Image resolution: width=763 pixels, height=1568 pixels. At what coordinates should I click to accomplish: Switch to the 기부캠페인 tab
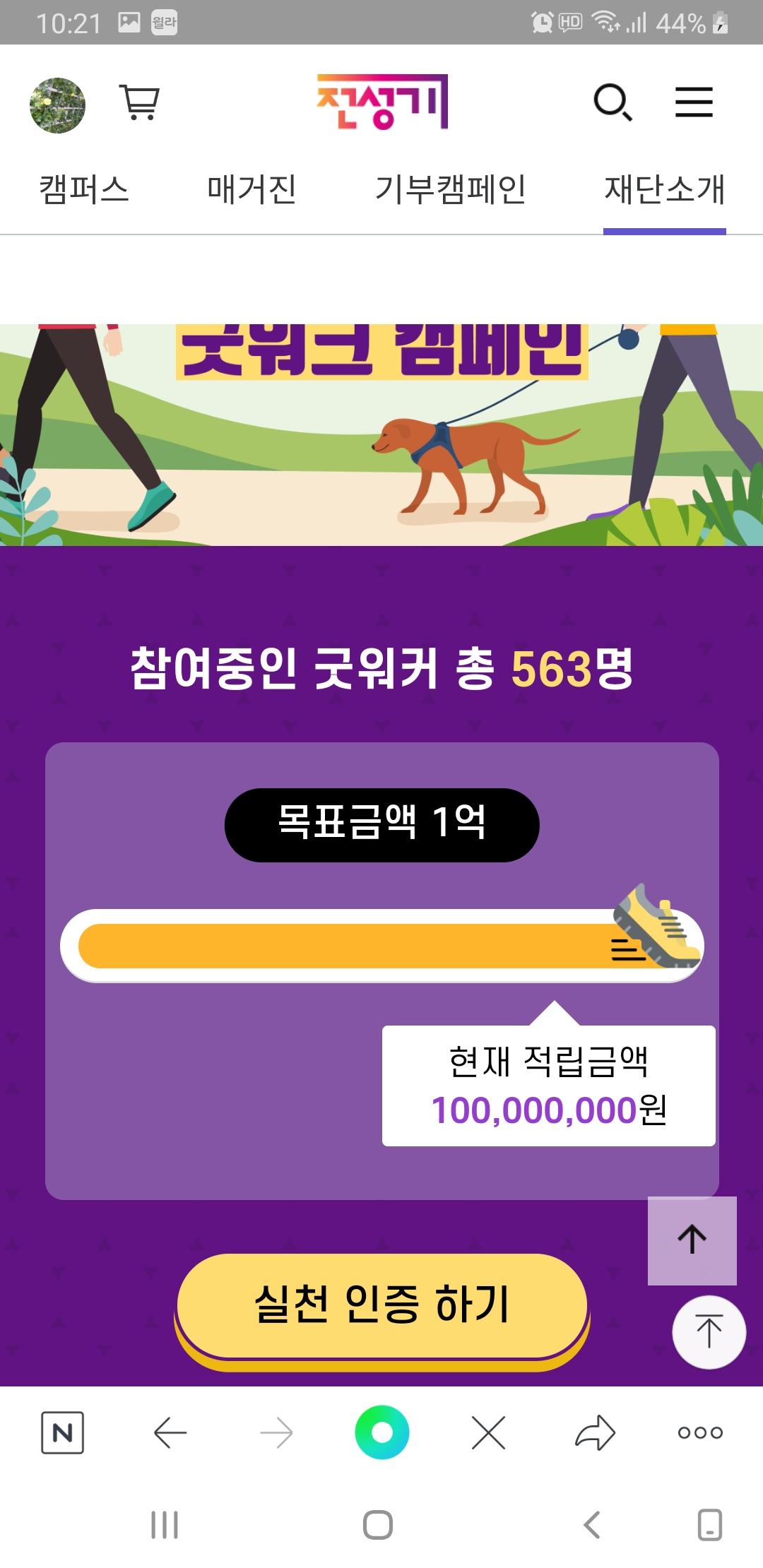point(450,189)
